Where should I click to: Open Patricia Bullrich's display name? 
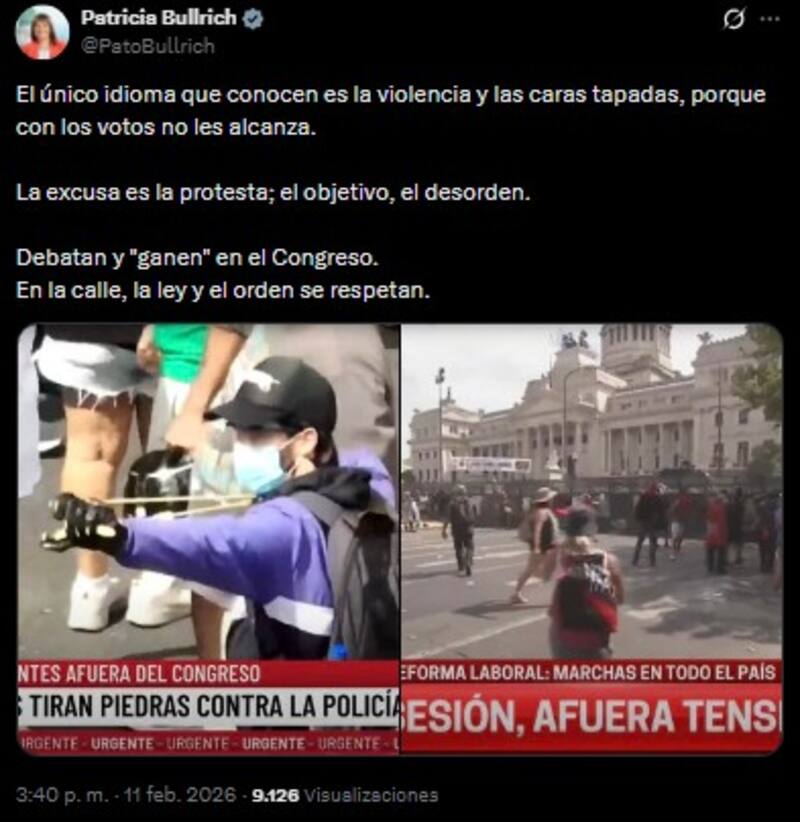click(158, 19)
